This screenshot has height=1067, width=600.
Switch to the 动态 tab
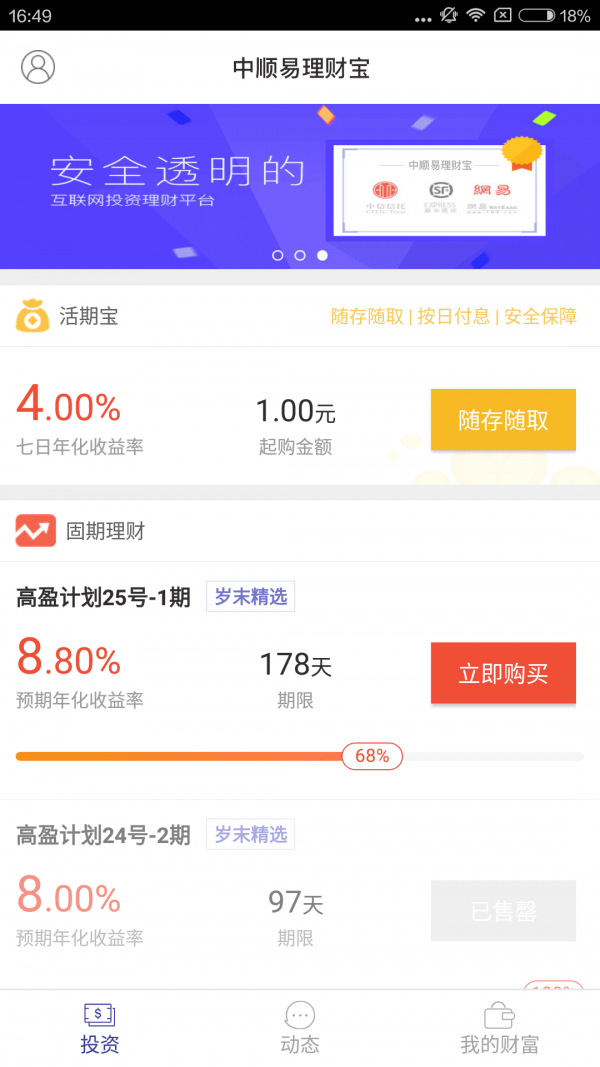pyautogui.click(x=300, y=1028)
